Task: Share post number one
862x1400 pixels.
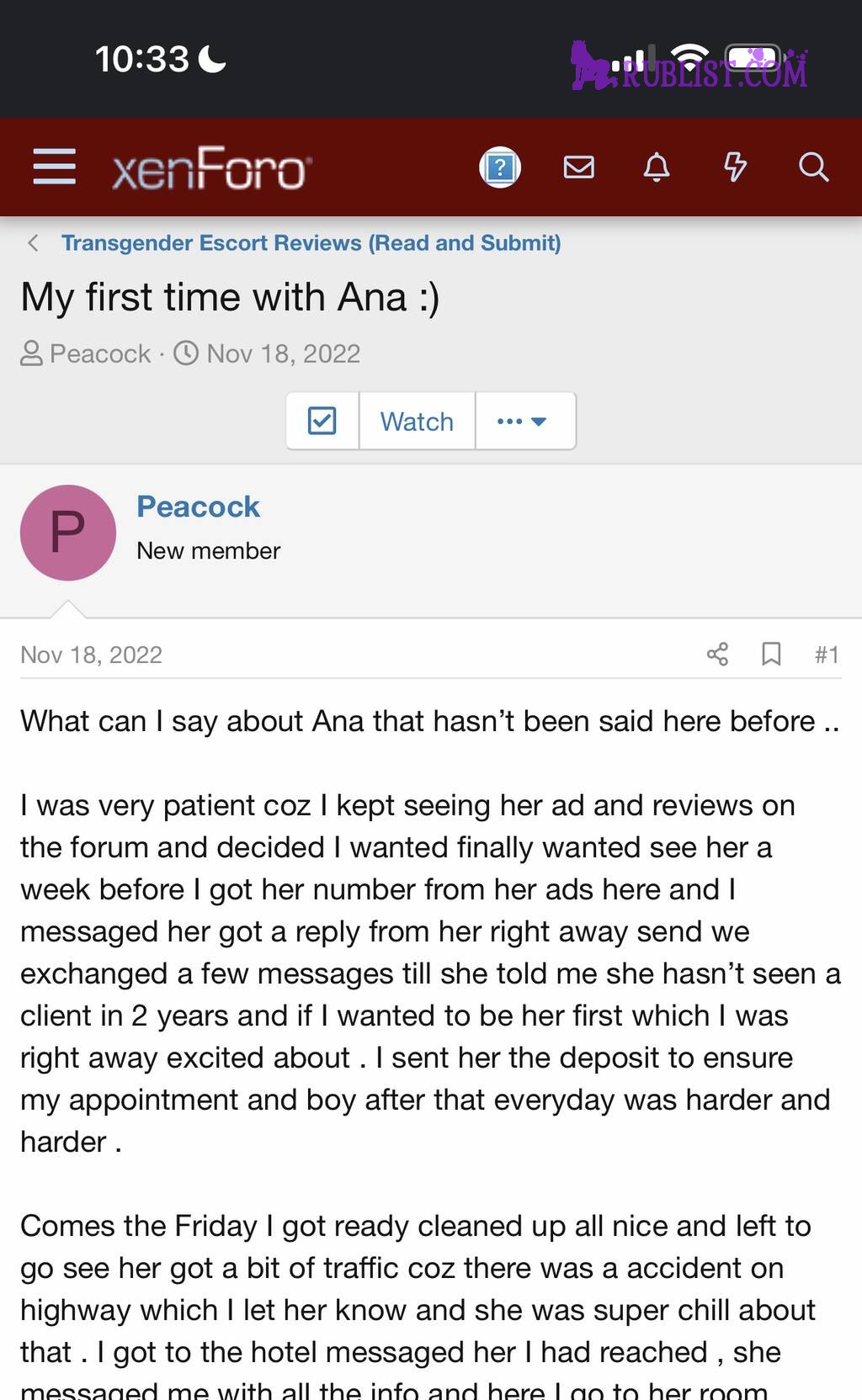Action: click(x=717, y=655)
